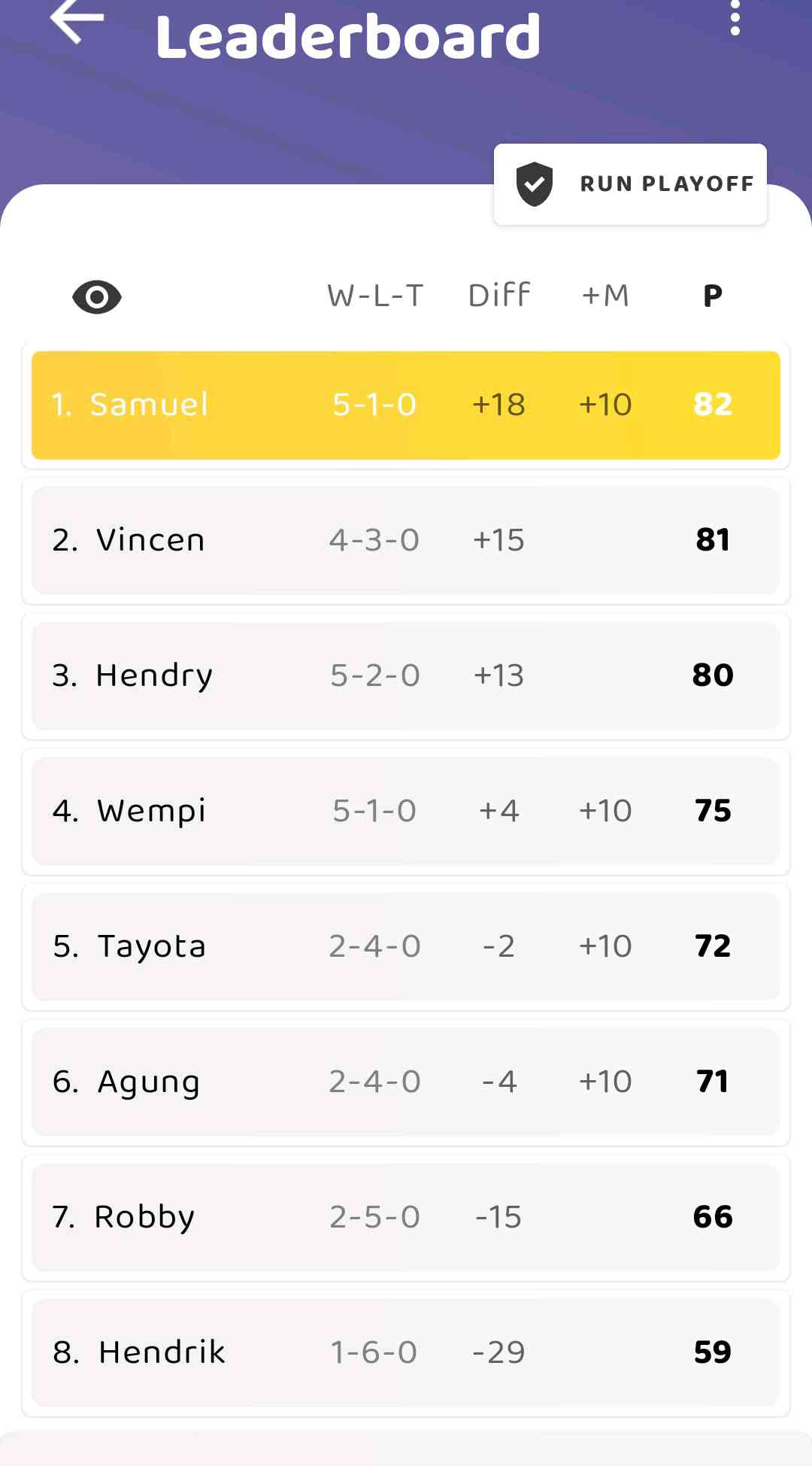Open the three-dot overflow menu
This screenshot has width=812, height=1466.
(735, 18)
